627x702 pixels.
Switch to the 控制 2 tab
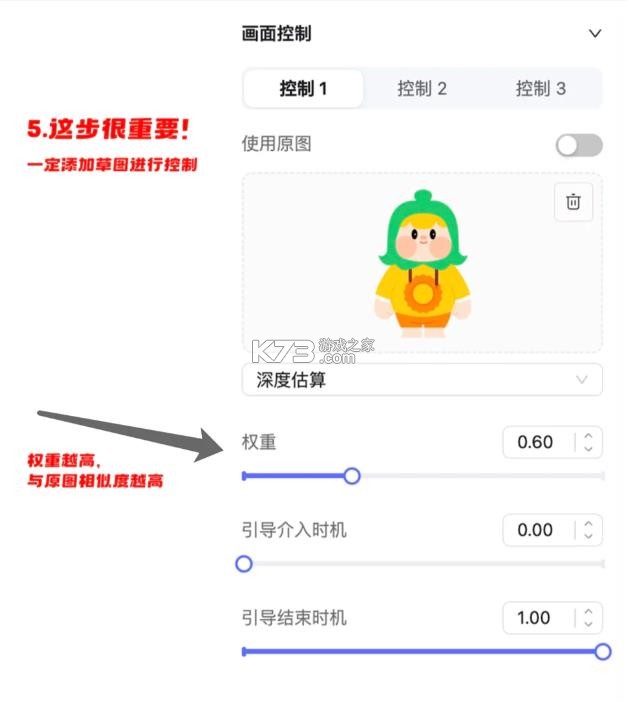coord(422,88)
